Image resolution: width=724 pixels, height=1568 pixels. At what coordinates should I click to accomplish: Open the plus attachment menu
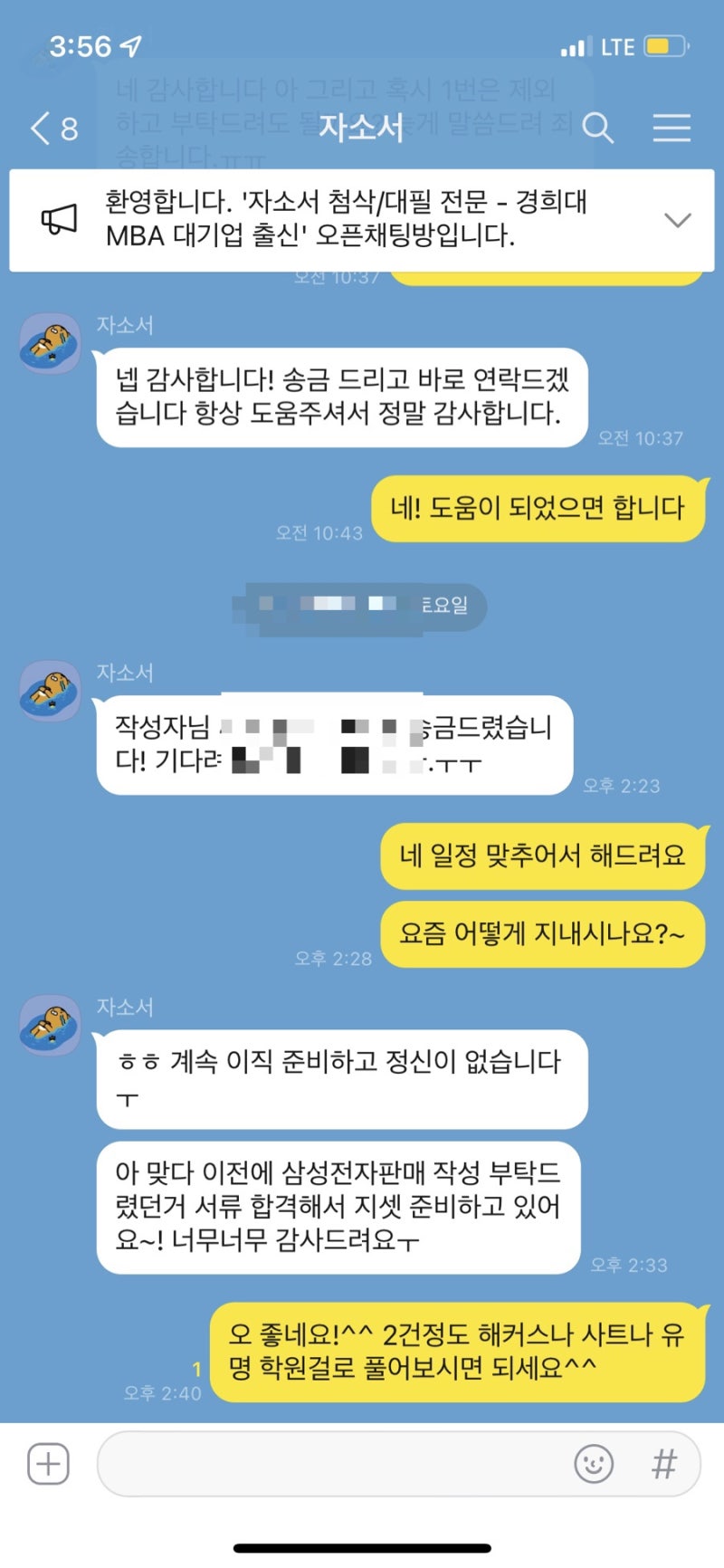click(x=48, y=1464)
